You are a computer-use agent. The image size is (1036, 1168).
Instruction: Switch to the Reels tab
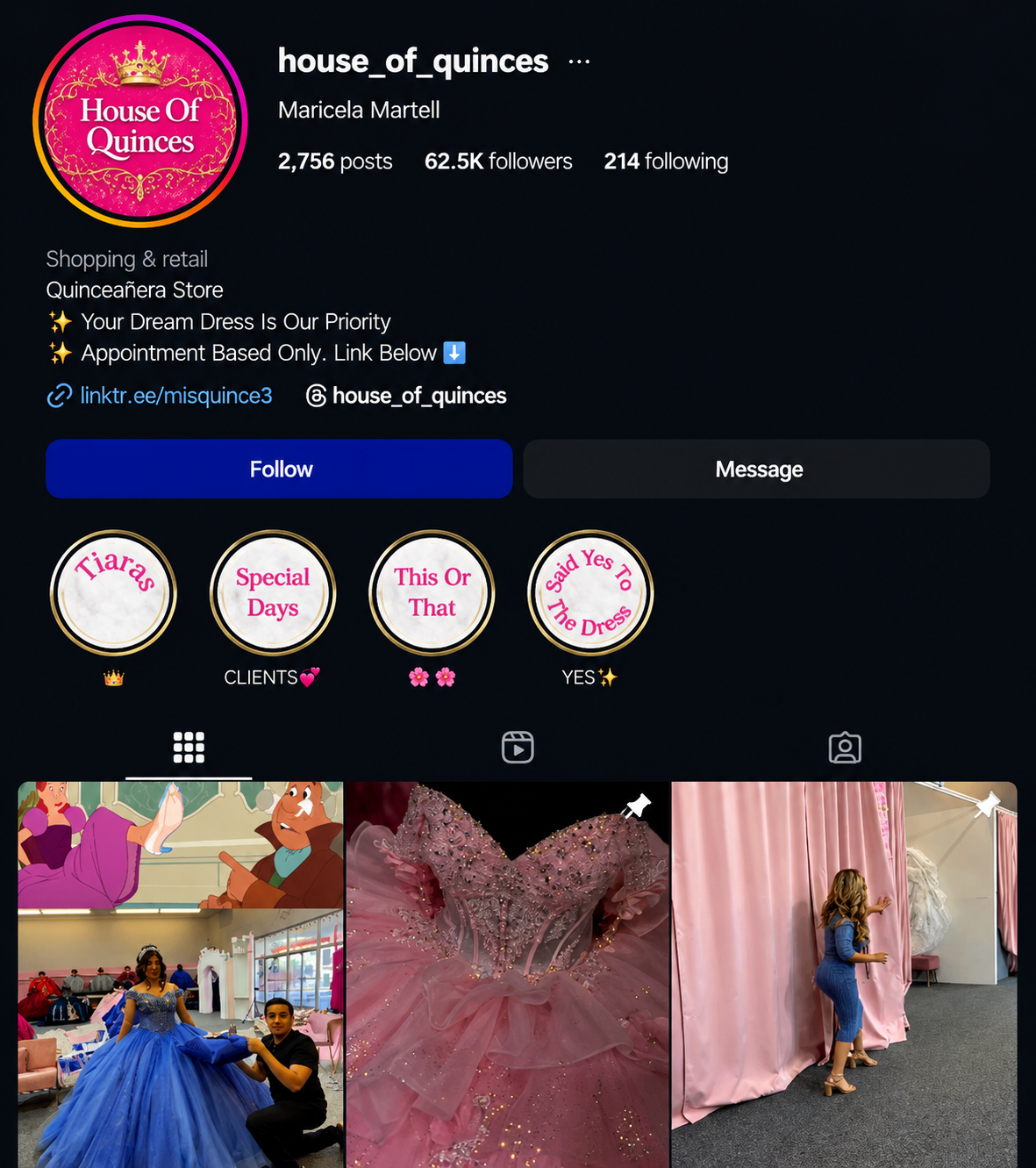[x=518, y=748]
